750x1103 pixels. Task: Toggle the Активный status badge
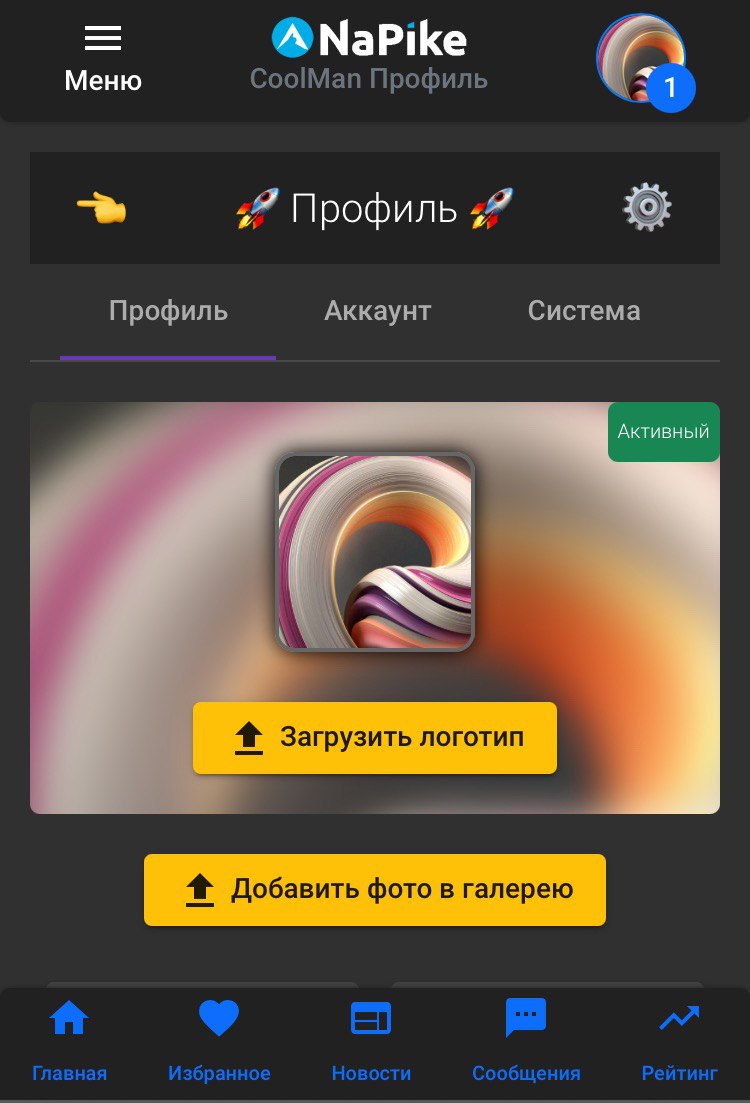pos(663,432)
